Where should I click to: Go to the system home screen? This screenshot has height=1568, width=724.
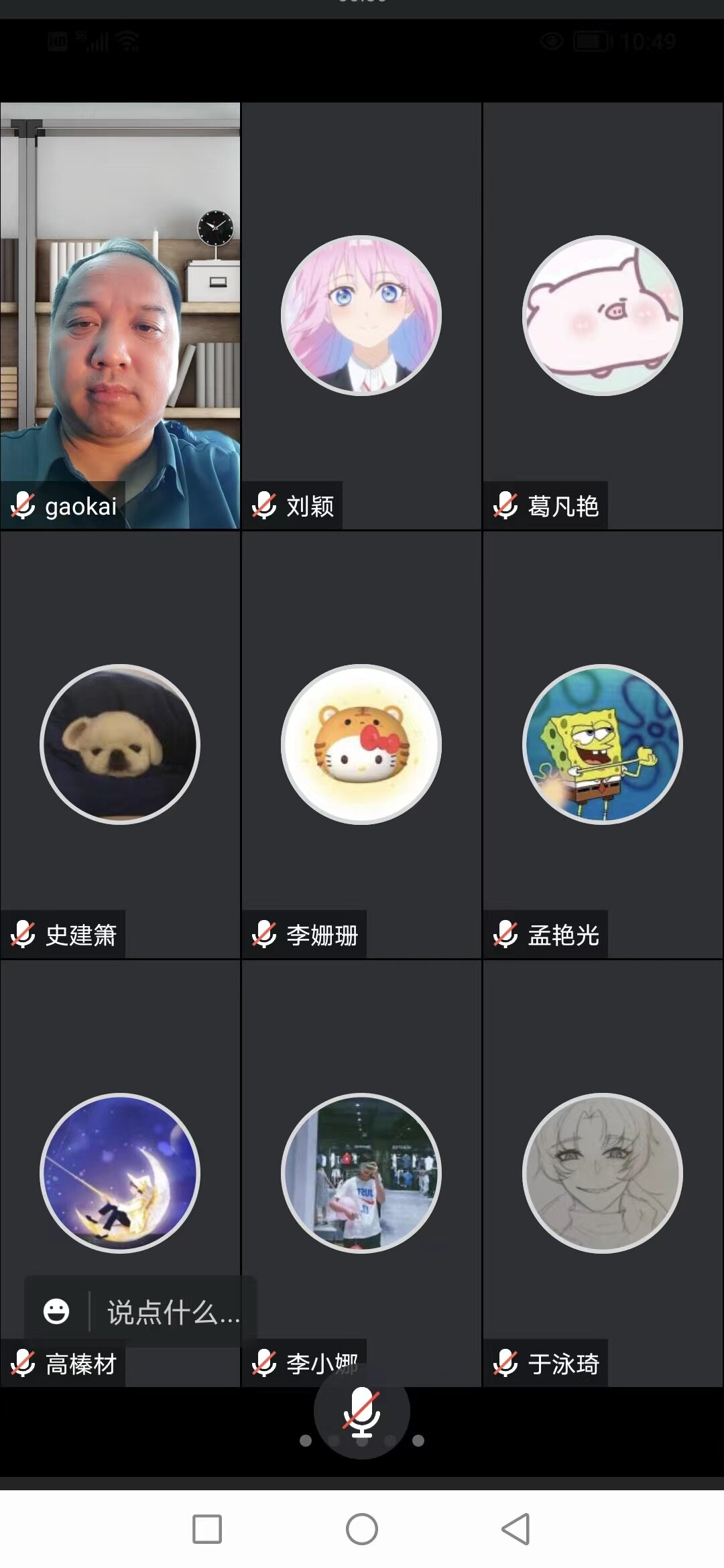[361, 1529]
